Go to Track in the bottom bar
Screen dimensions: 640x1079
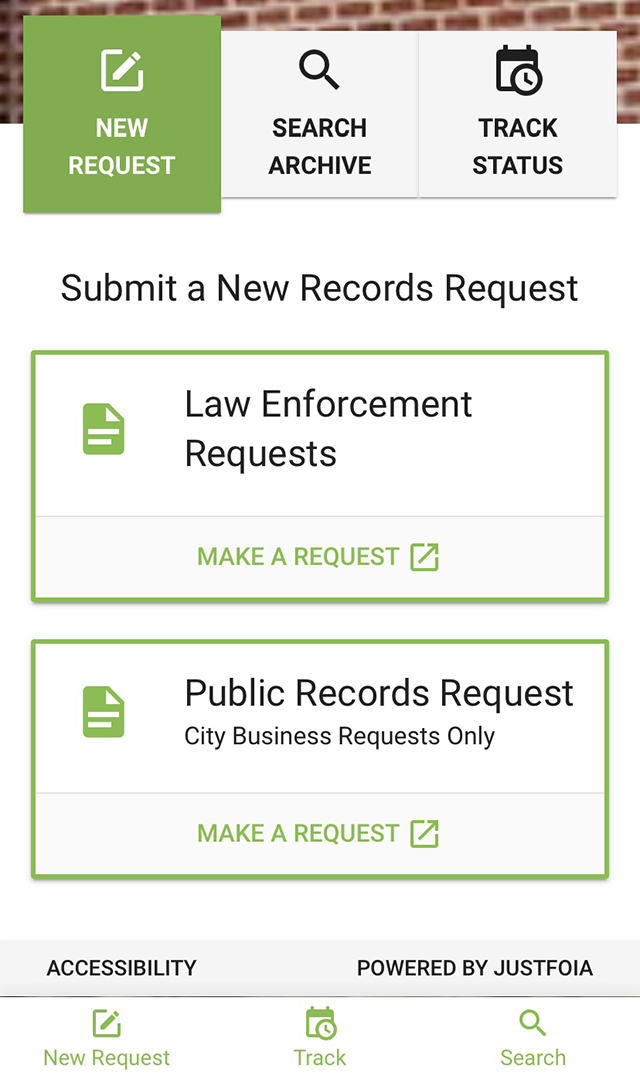pyautogui.click(x=320, y=1038)
